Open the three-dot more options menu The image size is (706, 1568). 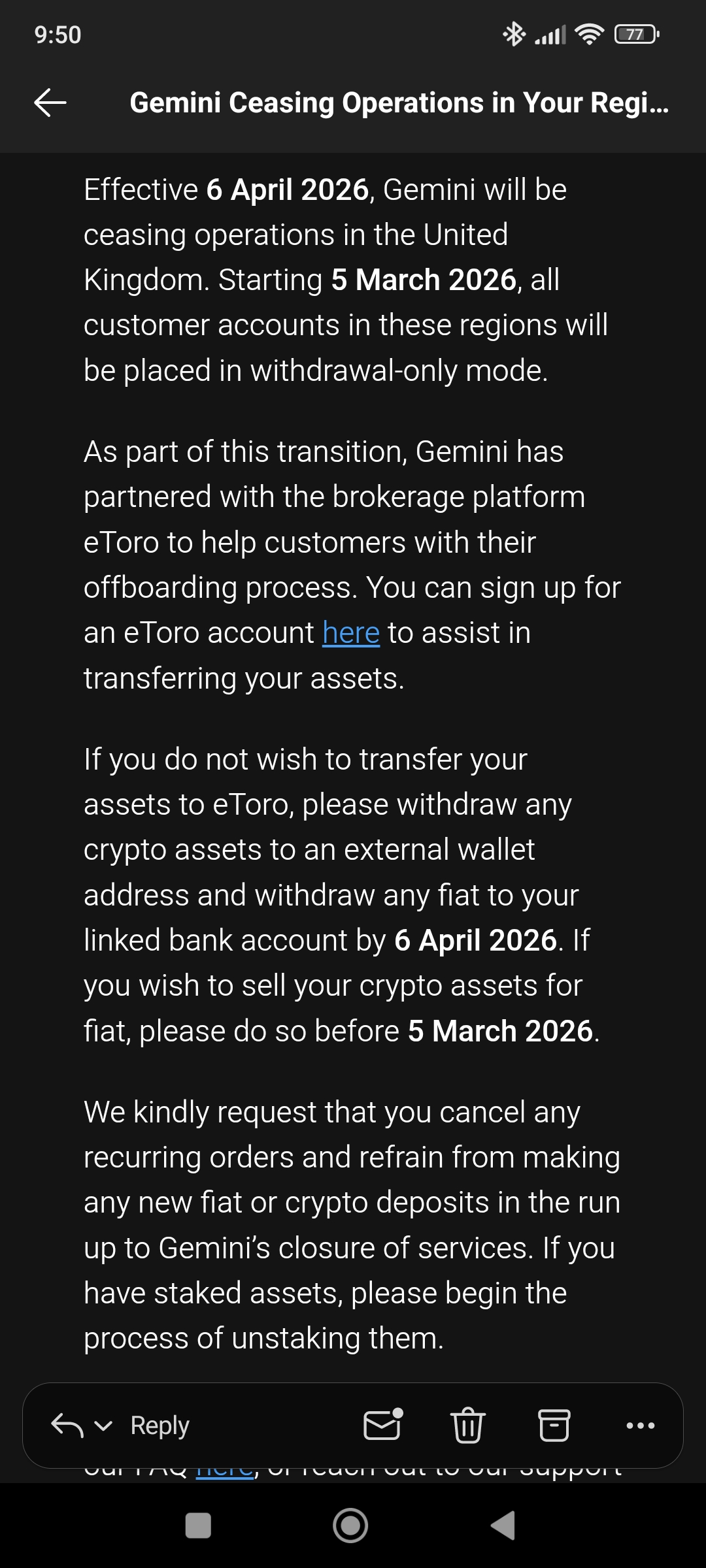641,1426
